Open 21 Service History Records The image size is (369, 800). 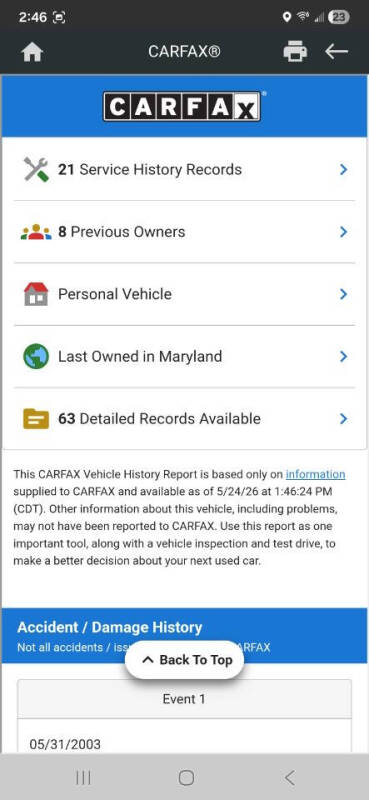tap(184, 169)
